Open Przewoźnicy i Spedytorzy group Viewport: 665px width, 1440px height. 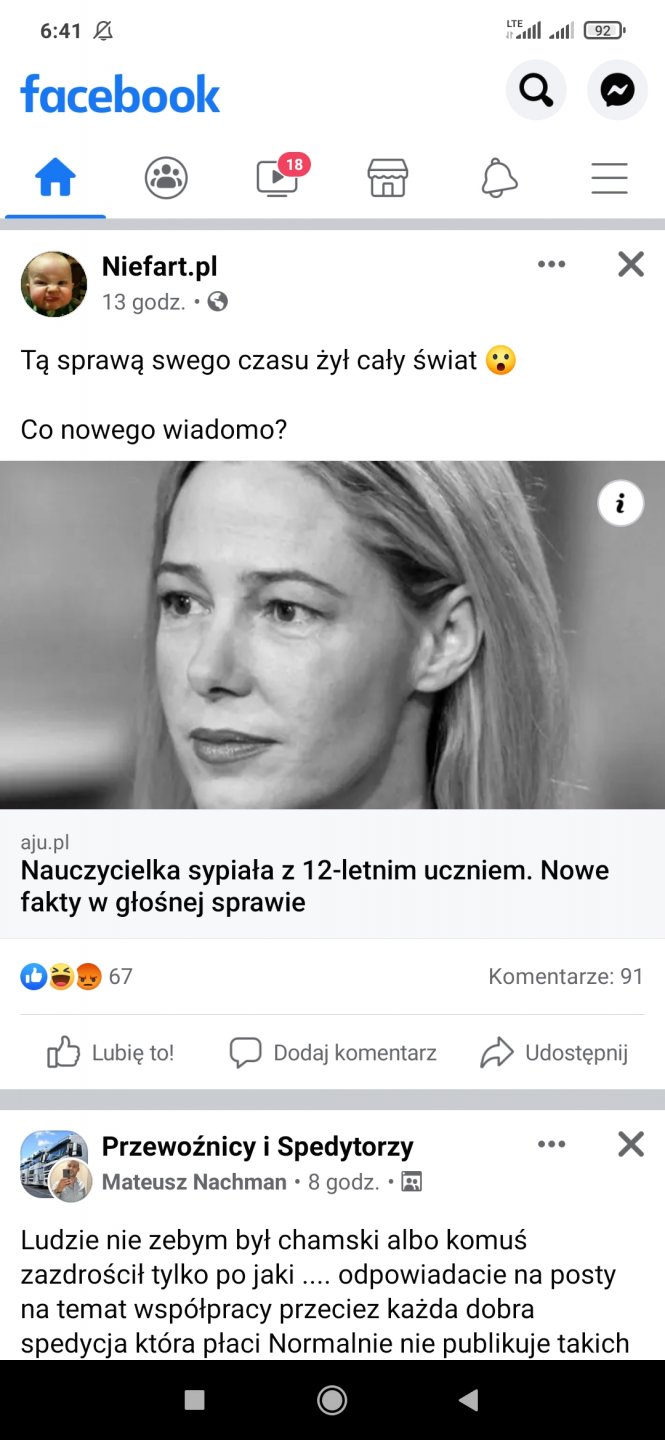click(257, 1146)
